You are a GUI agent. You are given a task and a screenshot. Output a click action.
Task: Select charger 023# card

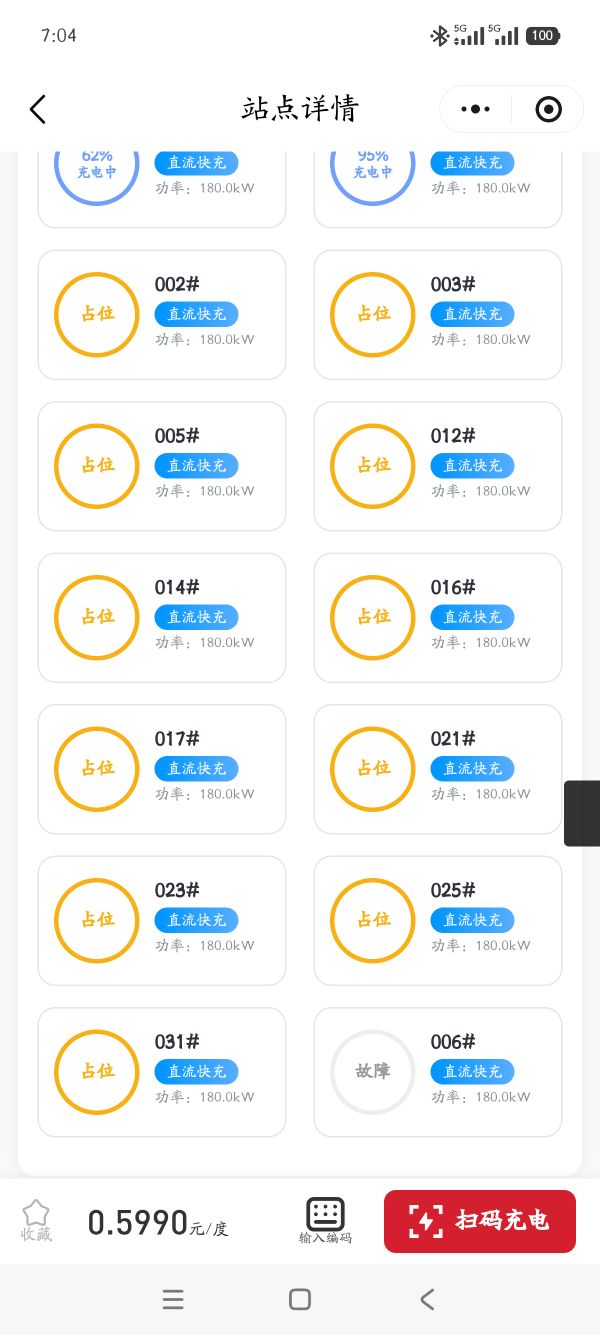[162, 920]
